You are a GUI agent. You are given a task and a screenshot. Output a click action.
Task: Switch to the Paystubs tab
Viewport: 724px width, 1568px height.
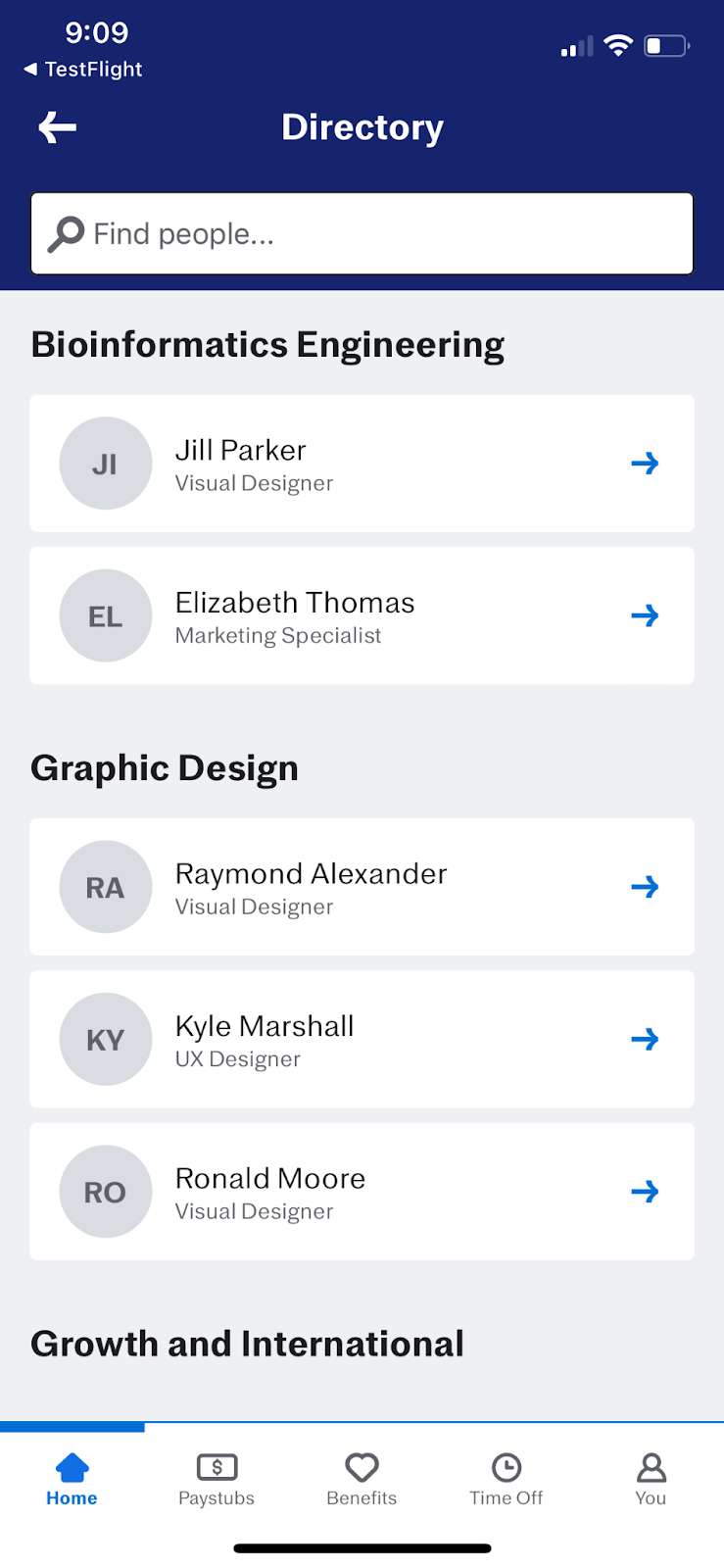(x=217, y=1480)
